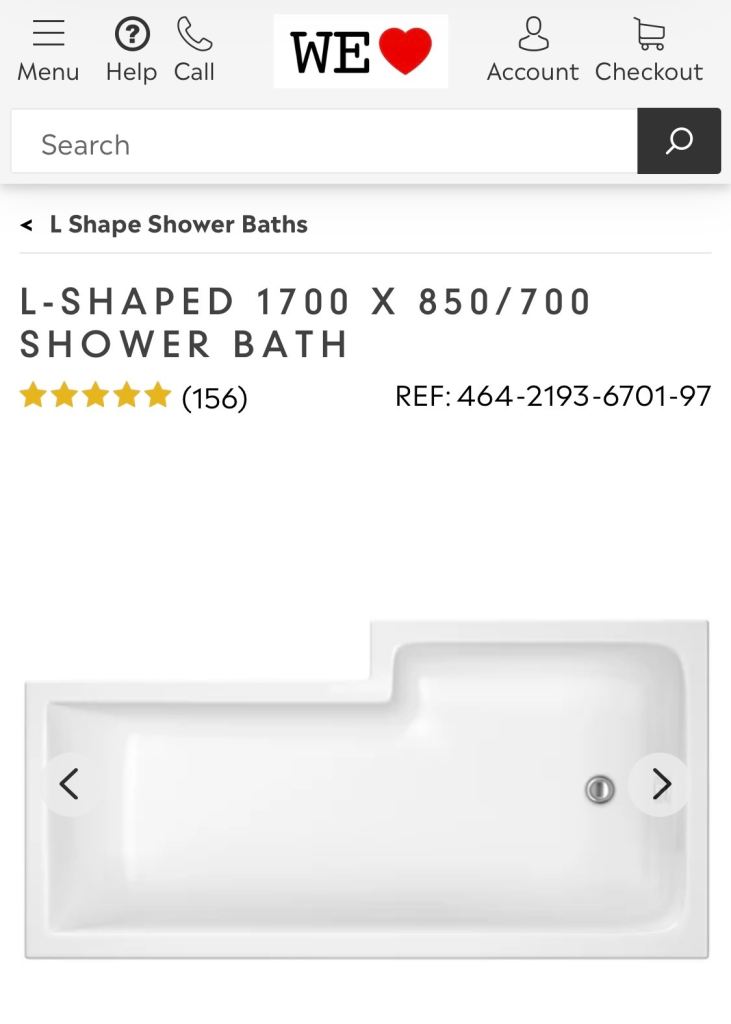This screenshot has height=1024, width=731.
Task: Open the (156) reviews count link
Action: point(214,397)
